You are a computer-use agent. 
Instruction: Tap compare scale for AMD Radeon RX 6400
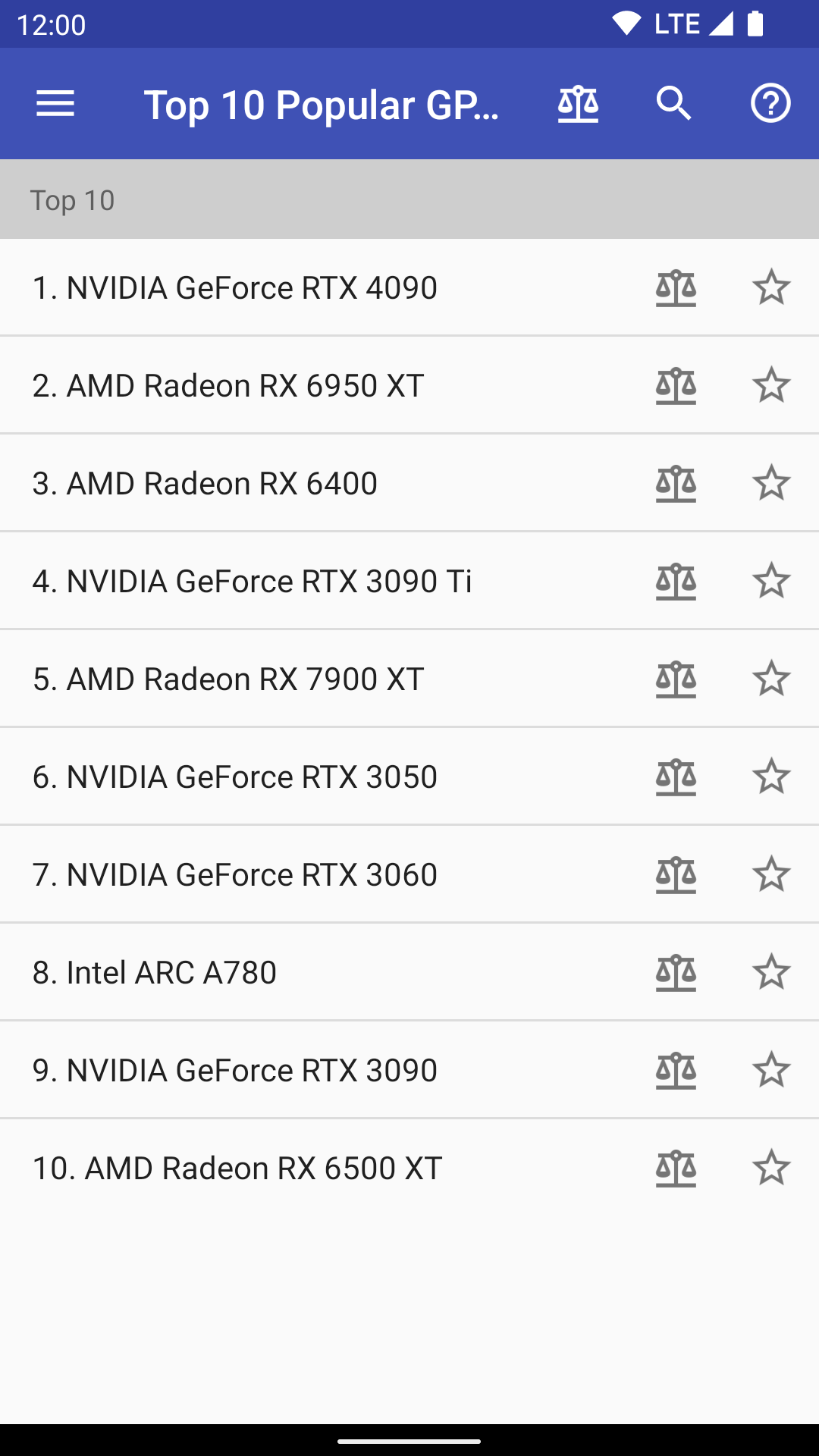coord(676,483)
